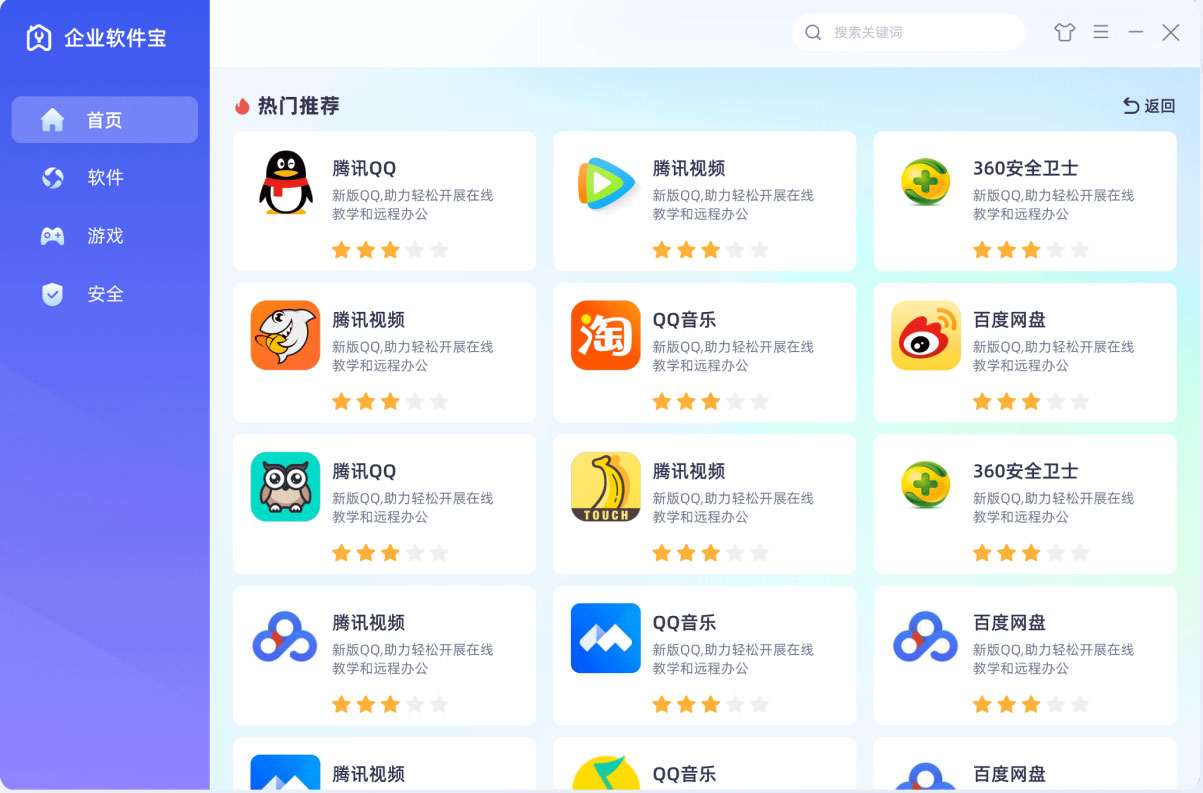Viewport: 1203px width, 793px height.
Task: Switch to the 安全 tab
Action: [104, 294]
